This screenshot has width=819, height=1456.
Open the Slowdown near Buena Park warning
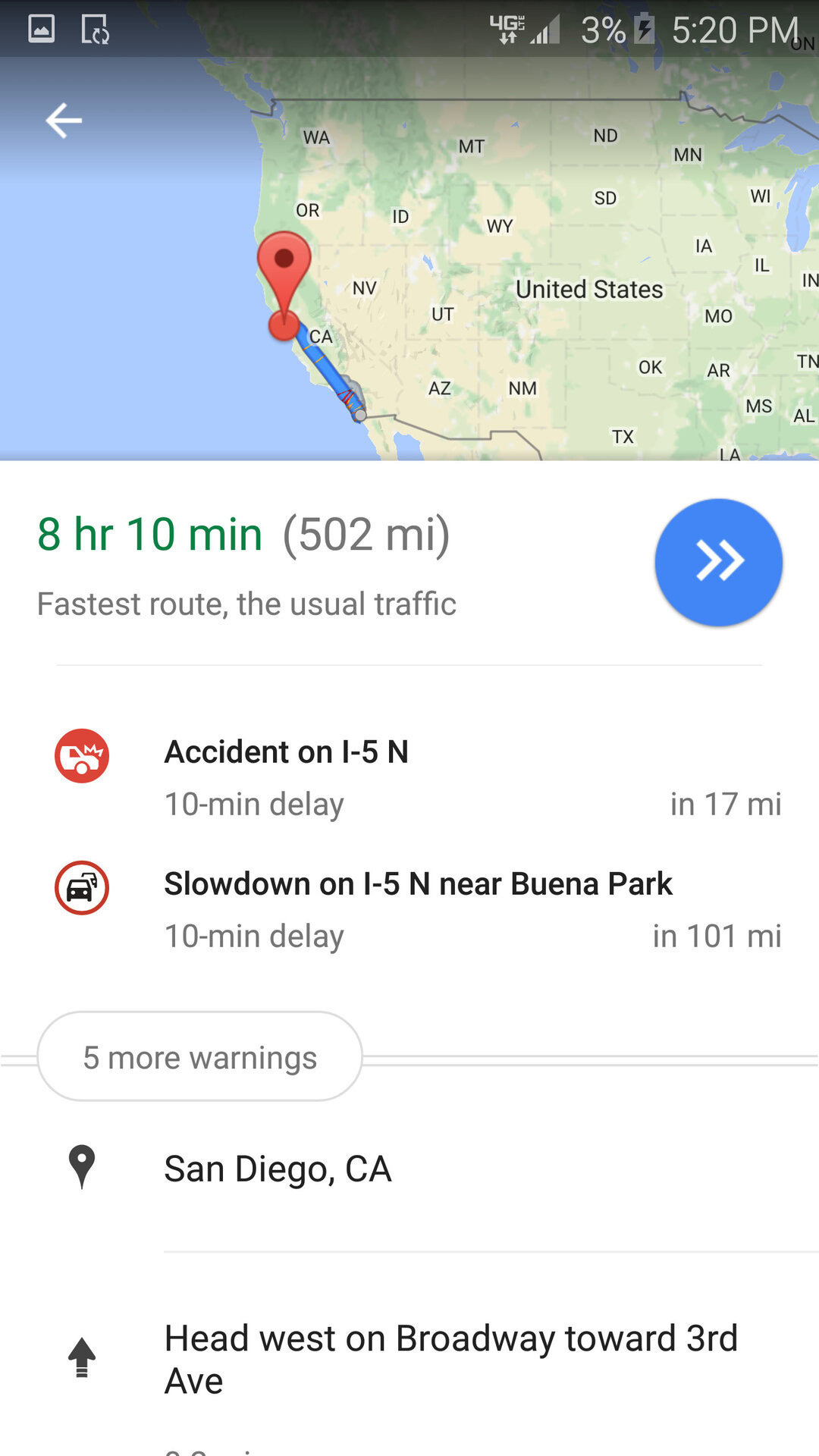point(417,908)
